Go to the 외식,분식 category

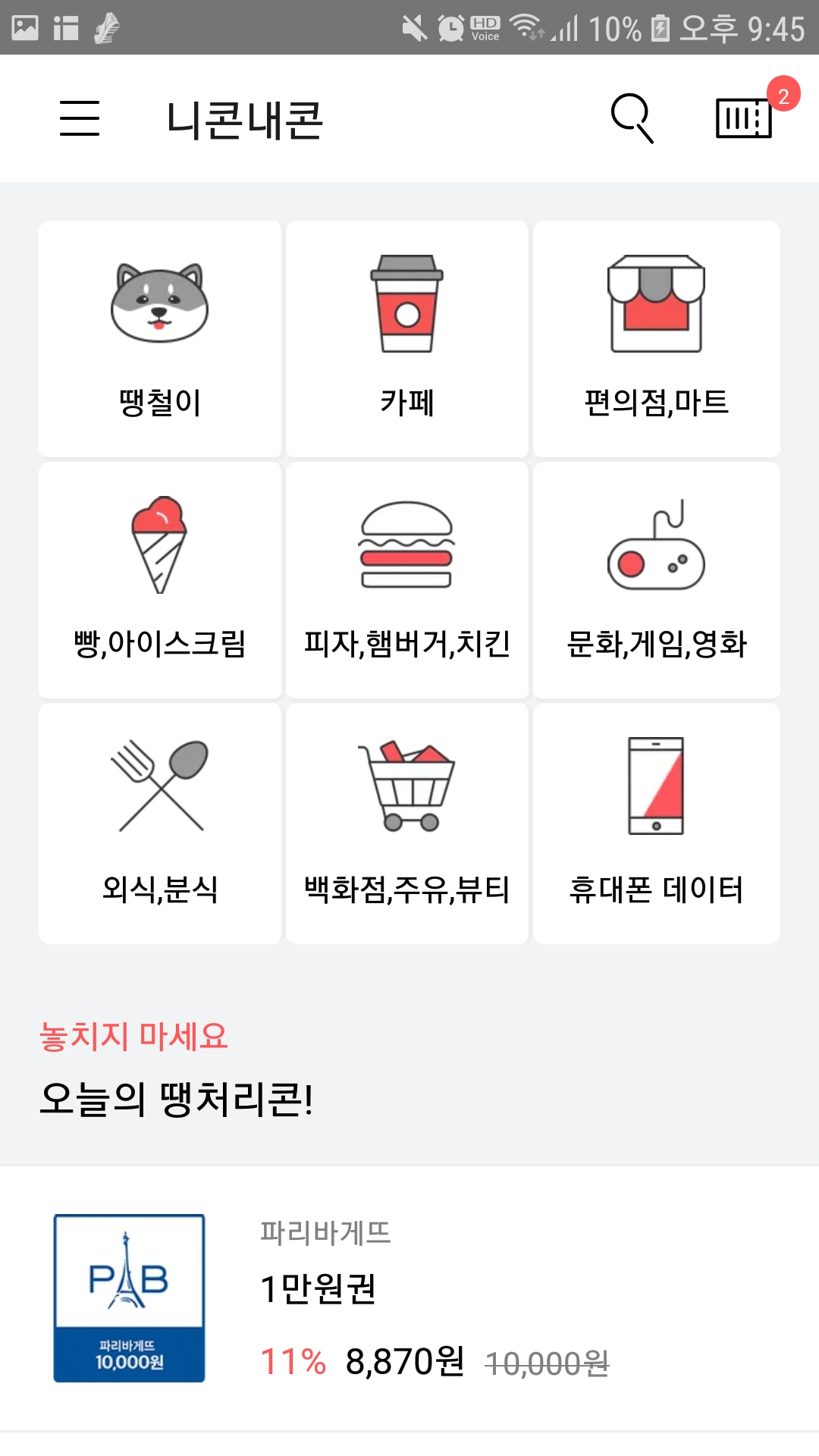[160, 824]
